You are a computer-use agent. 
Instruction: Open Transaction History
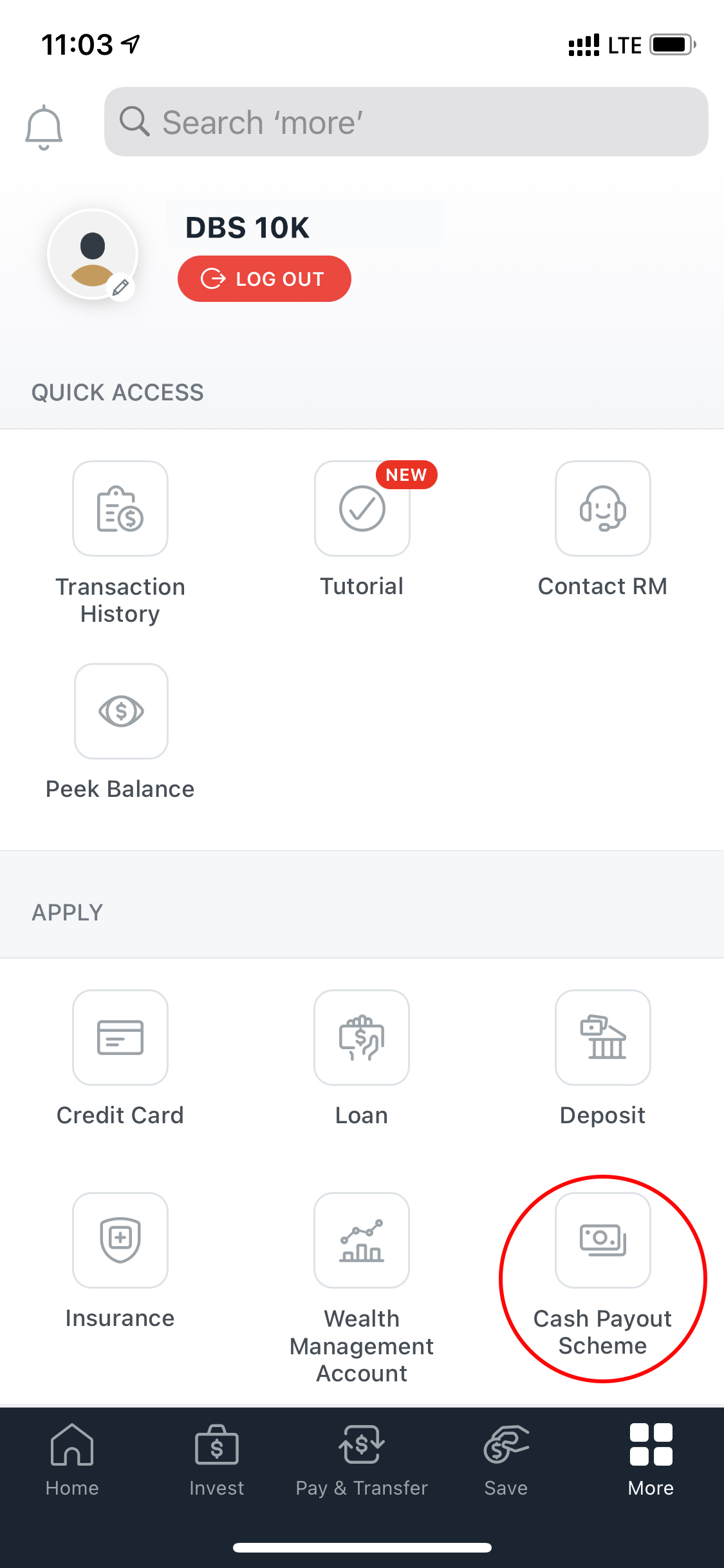(x=120, y=509)
